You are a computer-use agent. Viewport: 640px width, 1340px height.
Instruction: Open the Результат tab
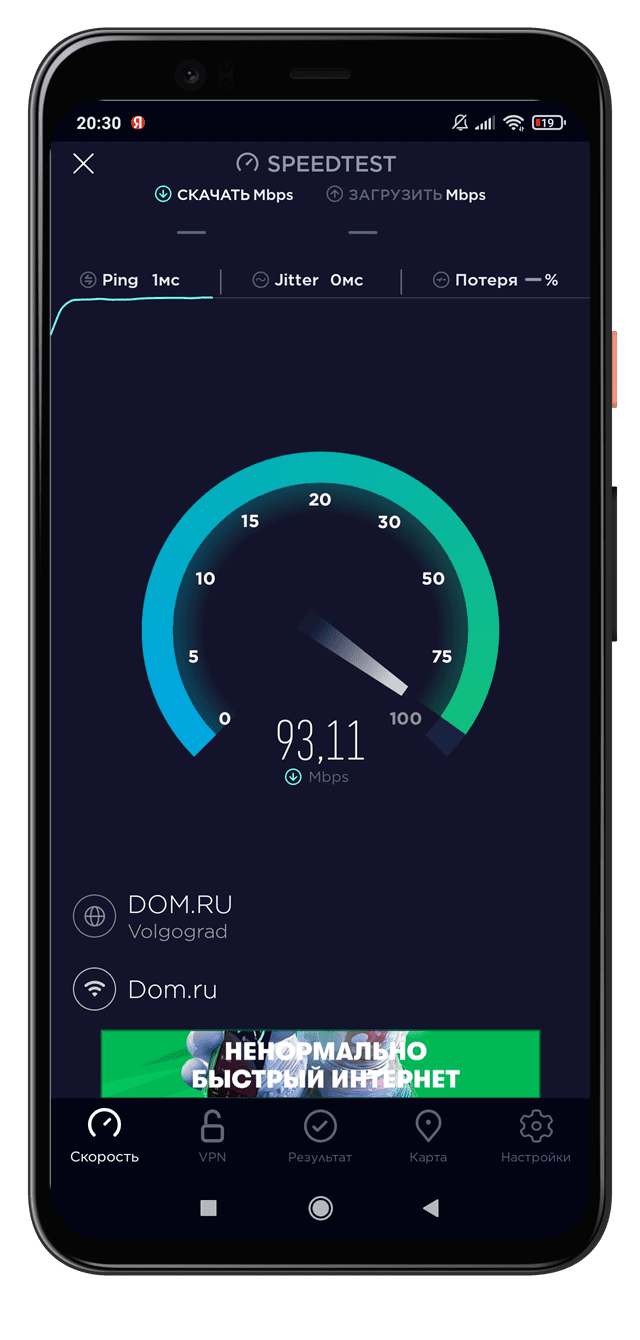coord(320,1137)
